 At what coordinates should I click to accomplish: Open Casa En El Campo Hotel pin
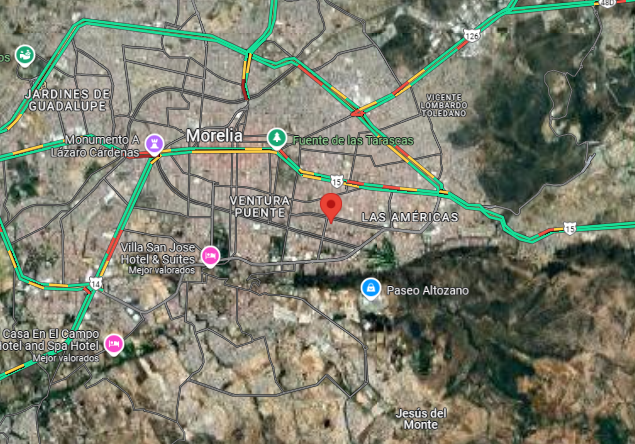coord(114,345)
